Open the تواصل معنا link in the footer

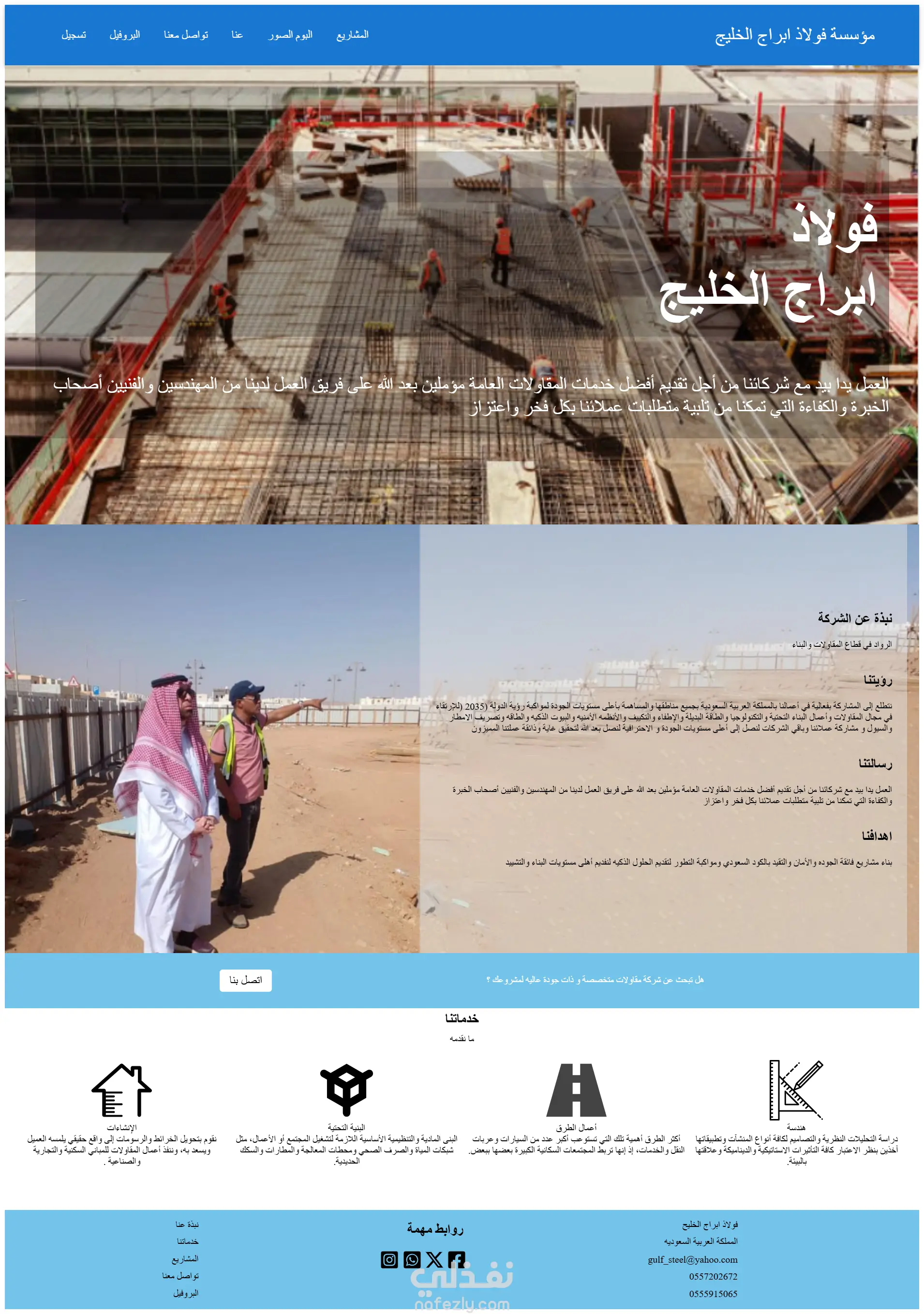click(180, 1276)
